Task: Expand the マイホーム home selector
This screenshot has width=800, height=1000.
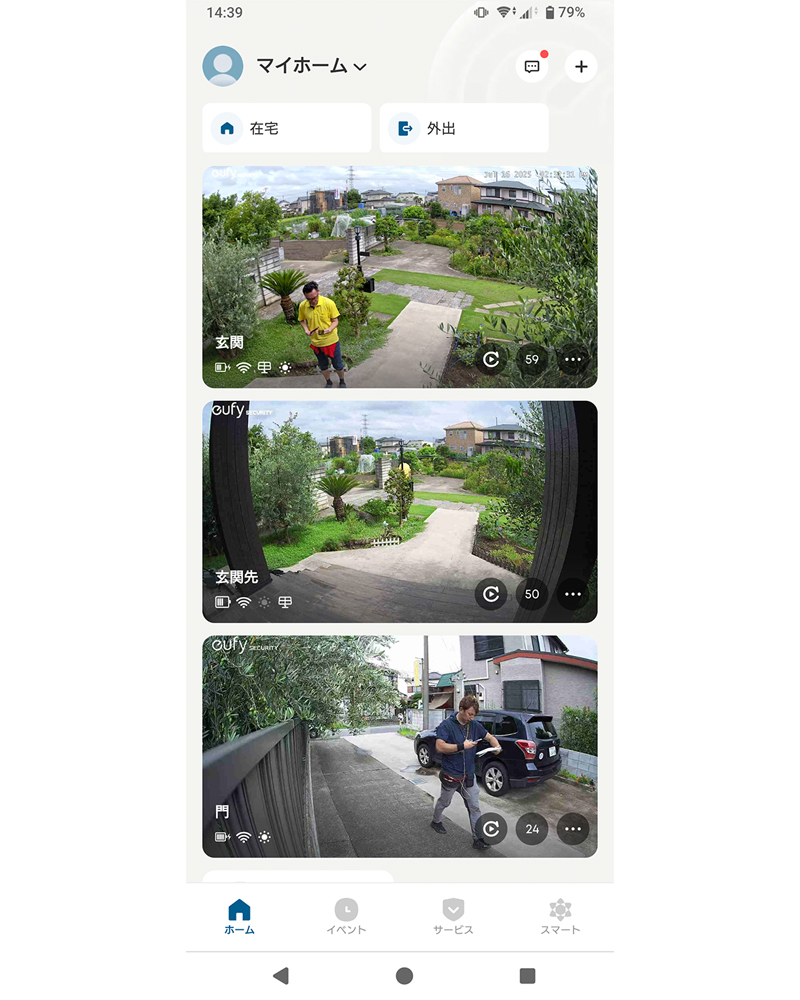Action: (x=311, y=66)
